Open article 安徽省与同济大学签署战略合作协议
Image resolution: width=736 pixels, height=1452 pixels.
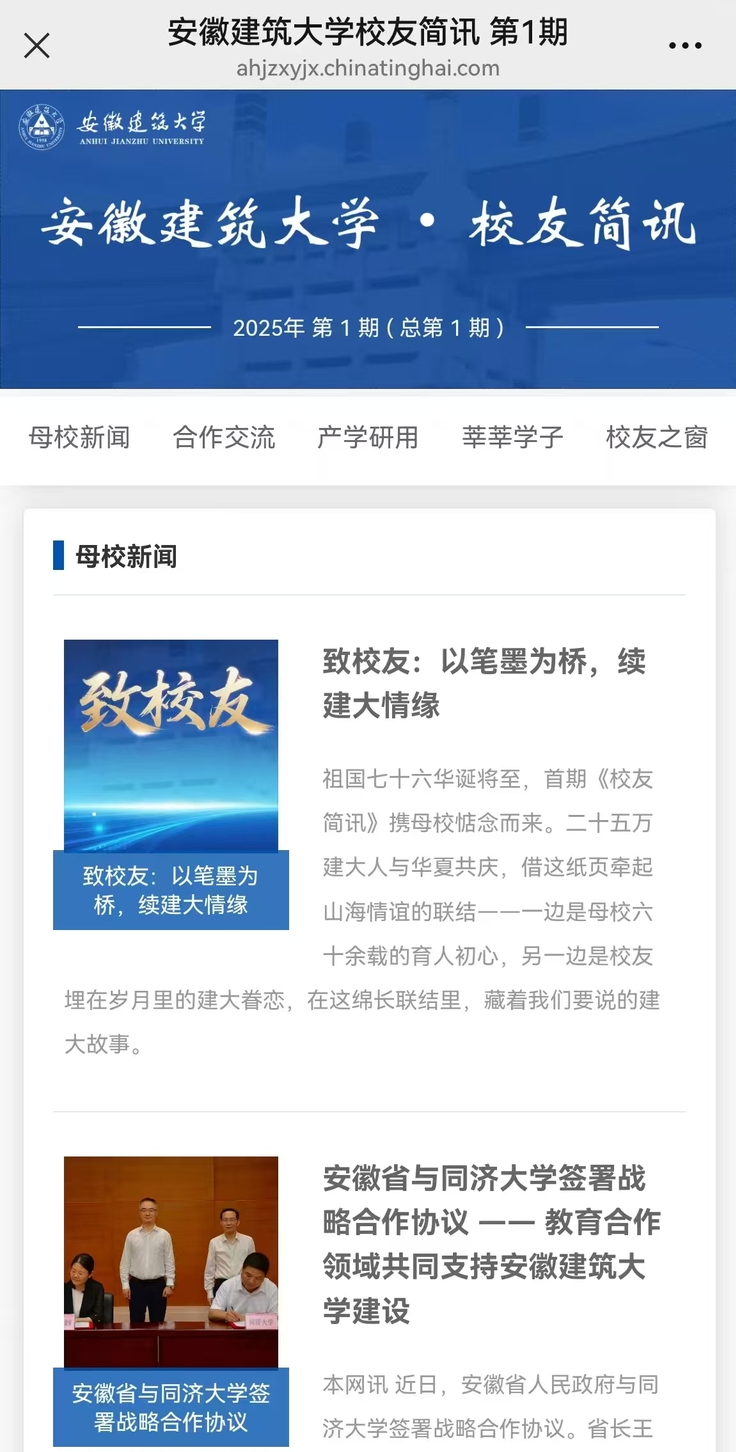pyautogui.click(x=491, y=1244)
